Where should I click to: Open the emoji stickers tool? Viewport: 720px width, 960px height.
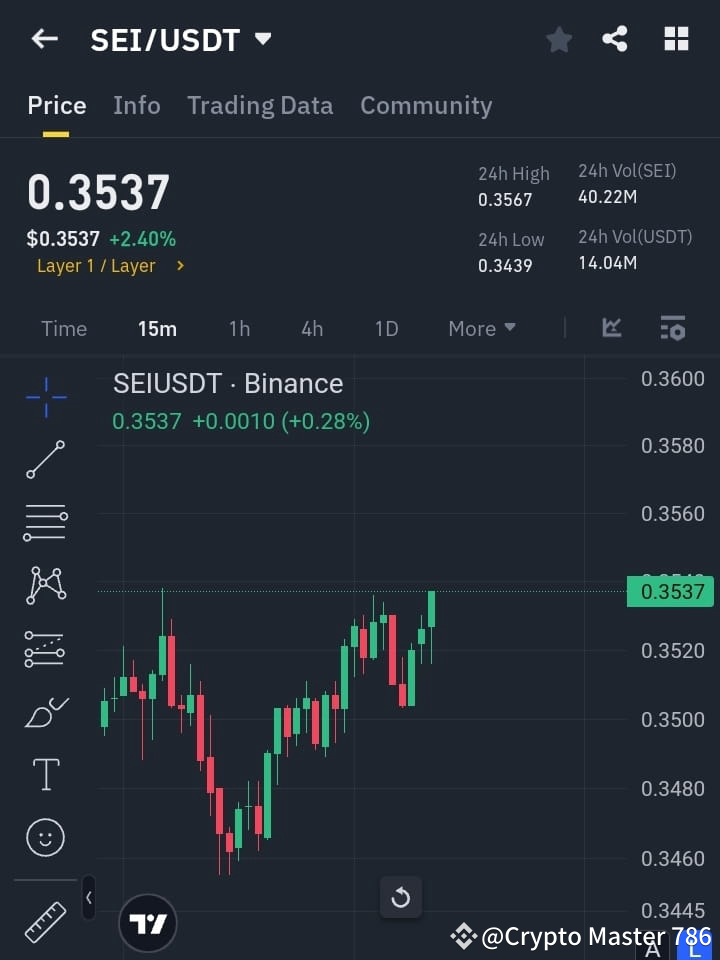click(45, 837)
